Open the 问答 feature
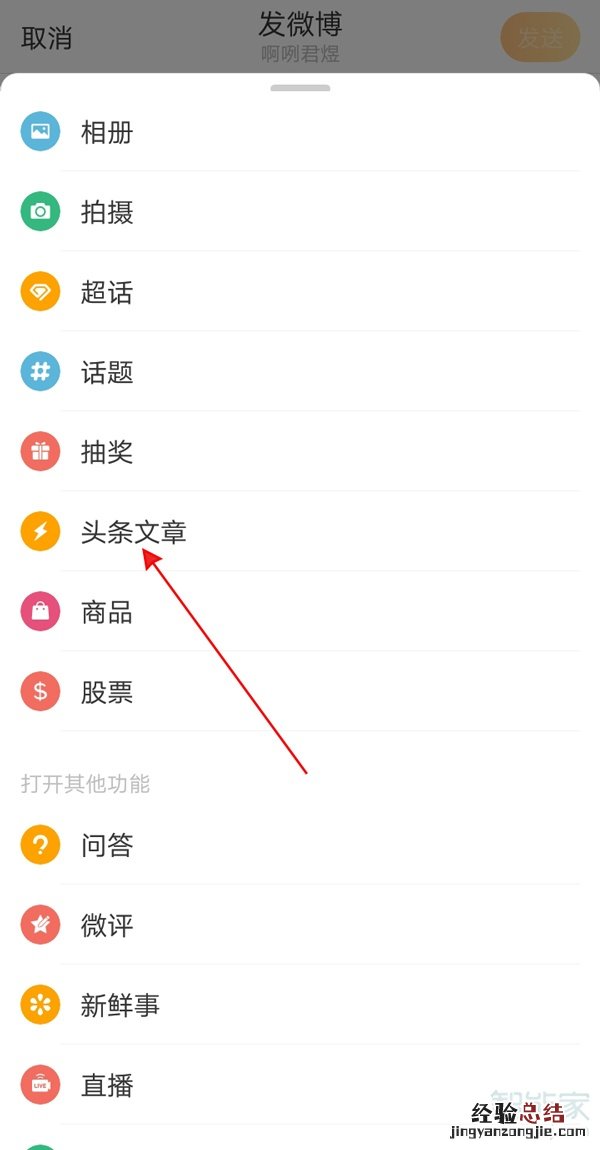This screenshot has height=1150, width=600. [107, 846]
